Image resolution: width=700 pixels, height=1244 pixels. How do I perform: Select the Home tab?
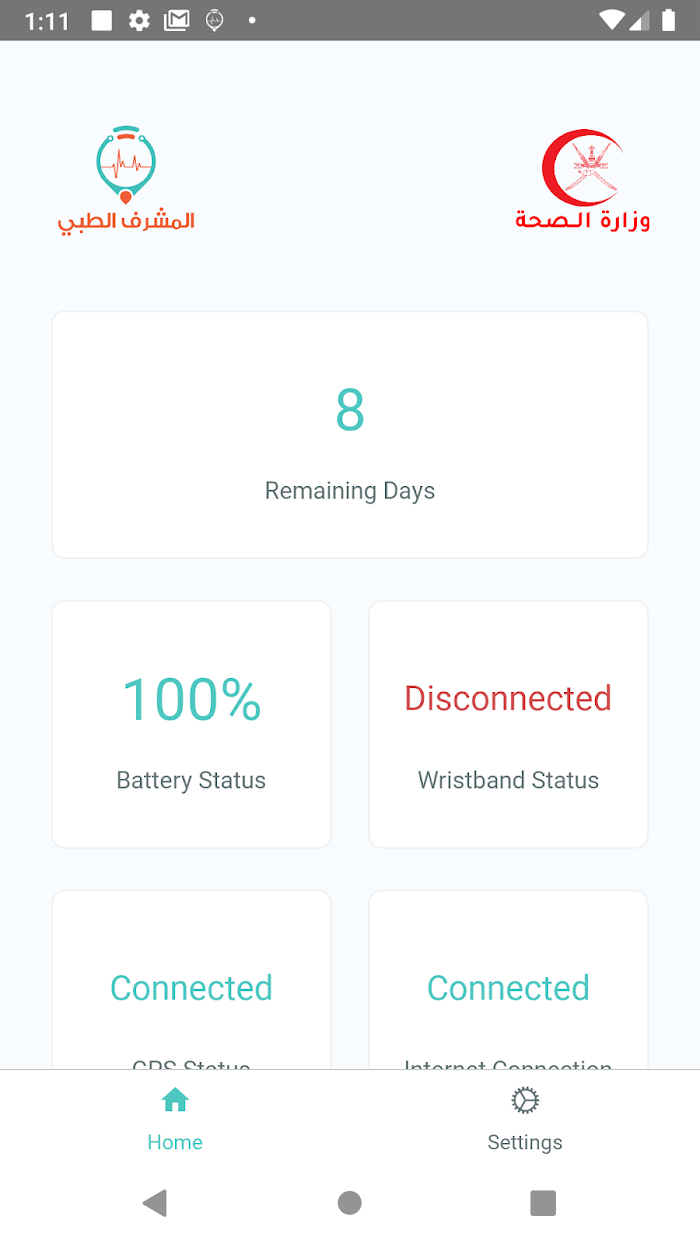pos(175,1120)
